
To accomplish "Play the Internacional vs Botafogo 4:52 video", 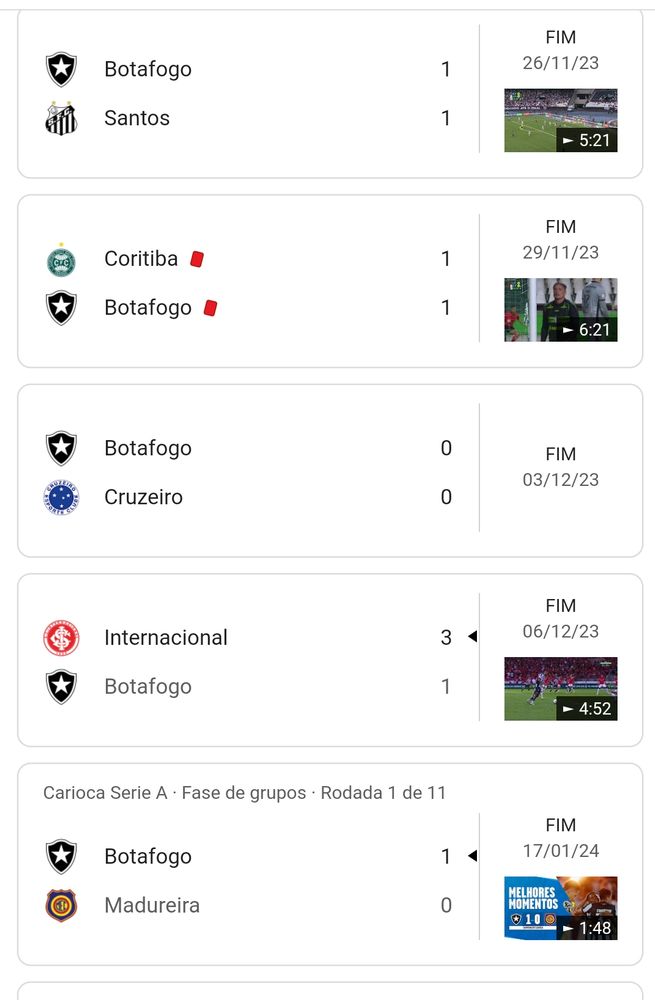I will tap(560, 689).
